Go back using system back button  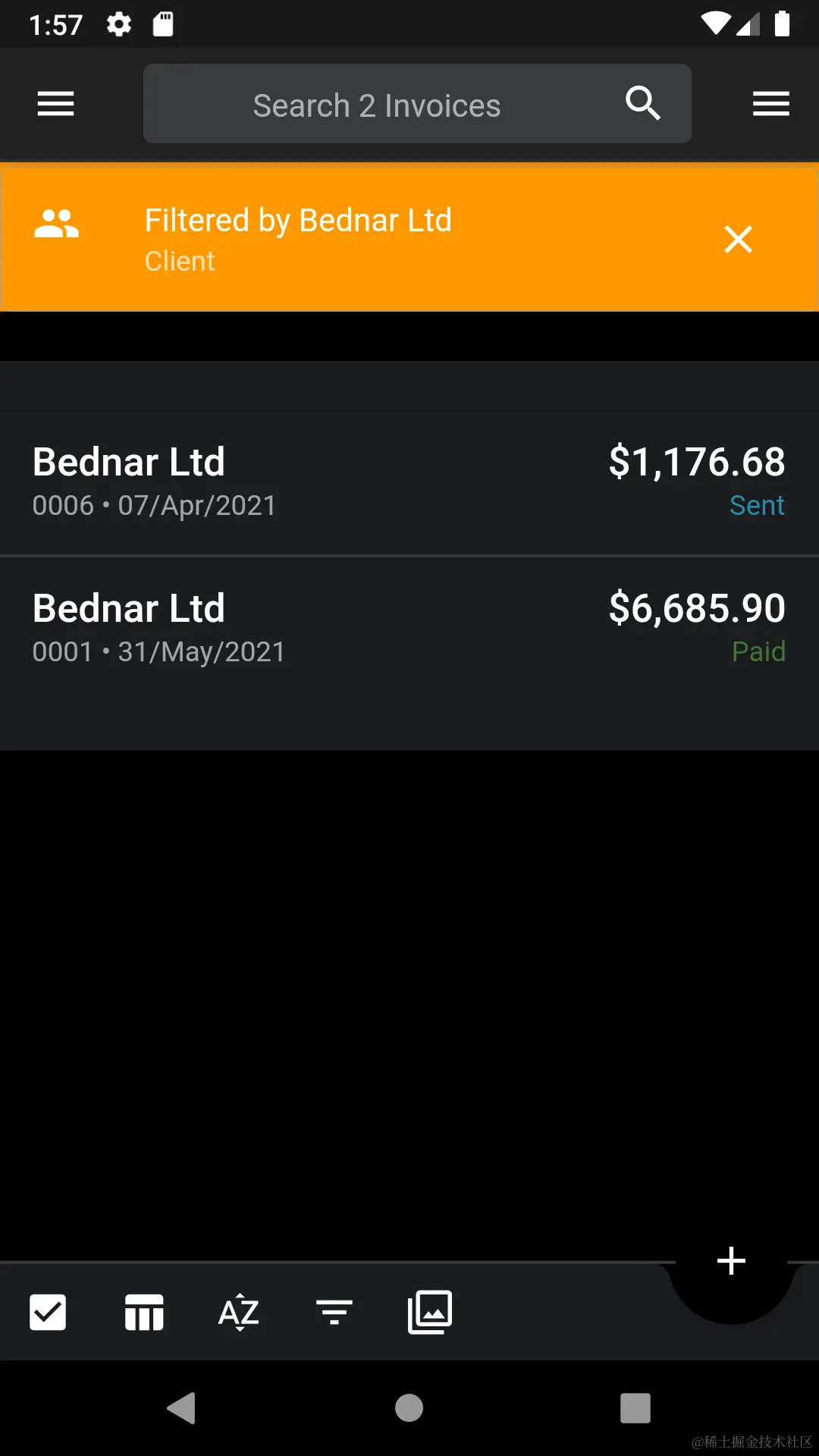(182, 1408)
